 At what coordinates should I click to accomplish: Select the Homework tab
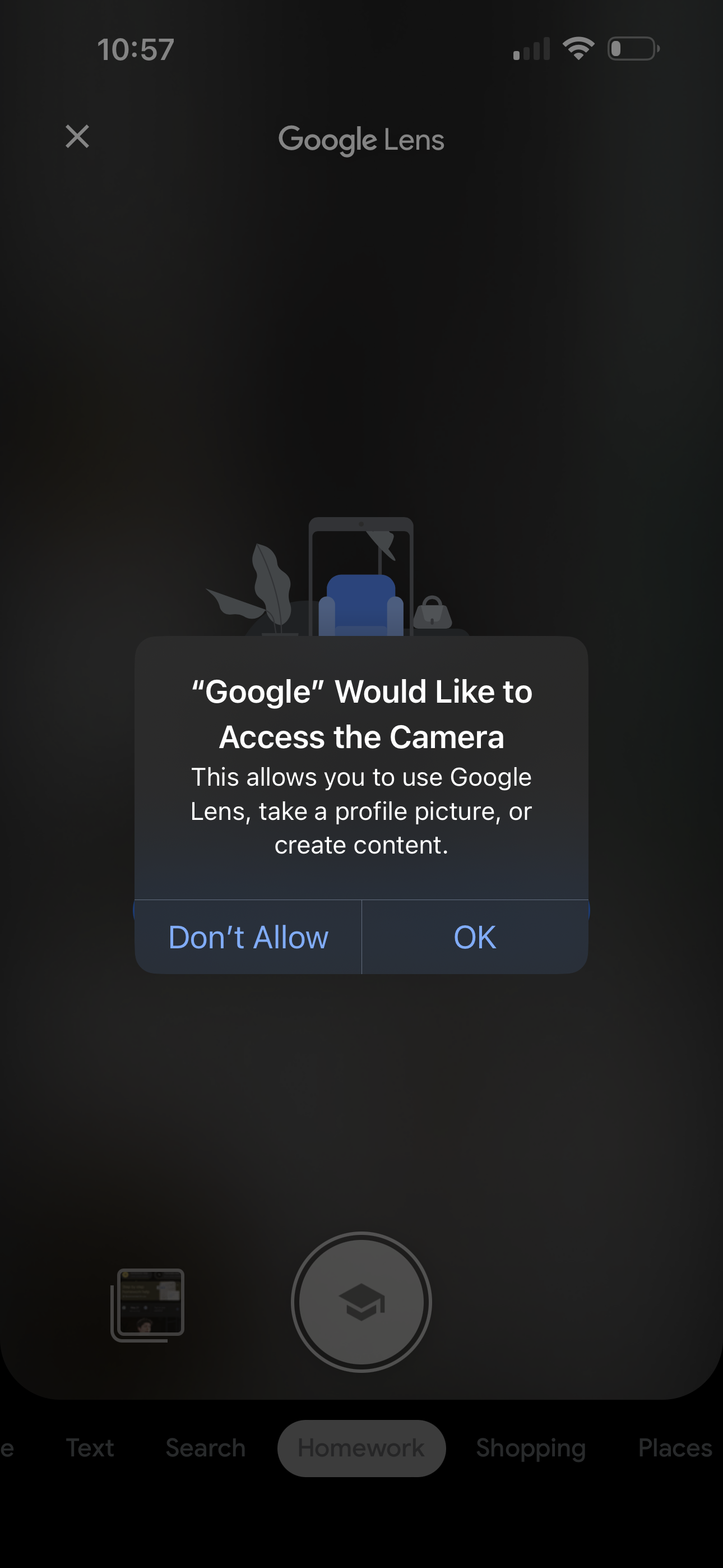pyautogui.click(x=361, y=1447)
